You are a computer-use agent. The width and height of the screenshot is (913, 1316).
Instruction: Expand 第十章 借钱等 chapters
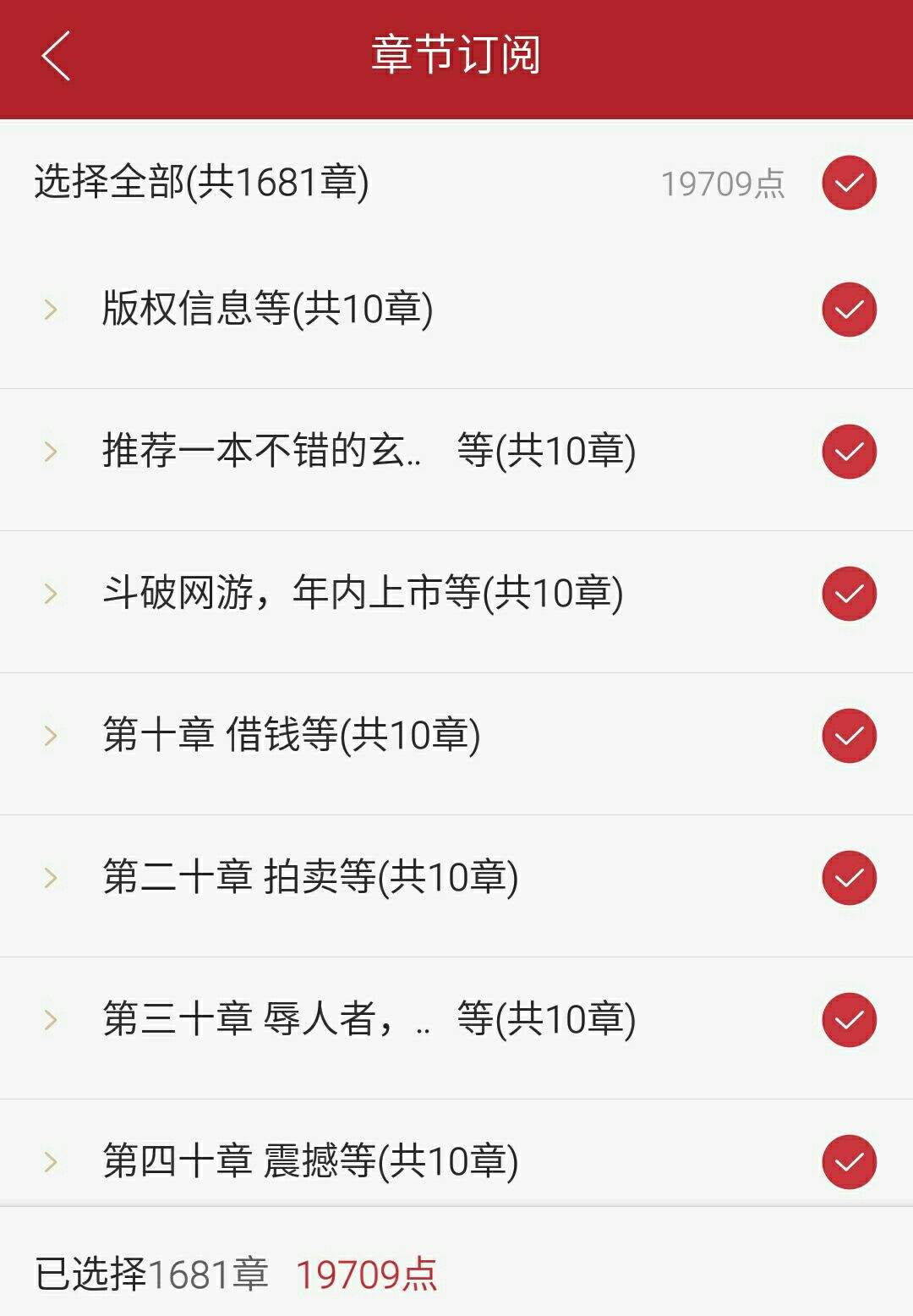(x=51, y=736)
